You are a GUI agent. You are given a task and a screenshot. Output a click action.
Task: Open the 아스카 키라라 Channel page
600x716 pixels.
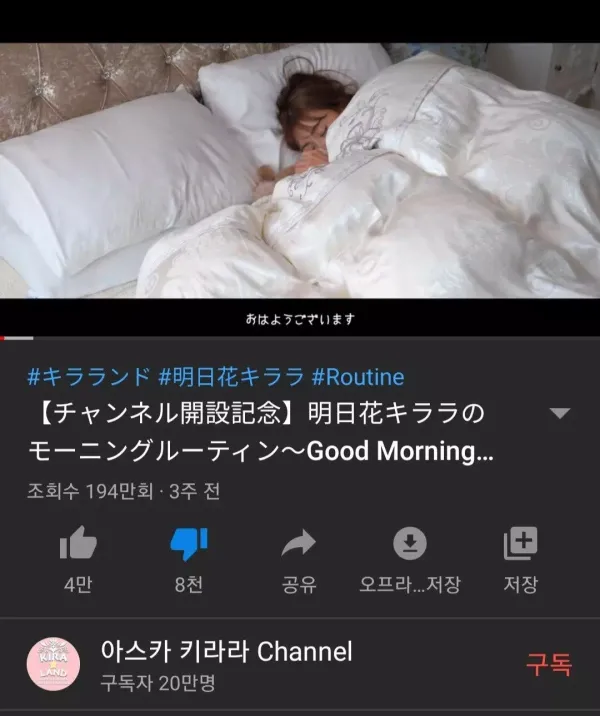click(226, 652)
